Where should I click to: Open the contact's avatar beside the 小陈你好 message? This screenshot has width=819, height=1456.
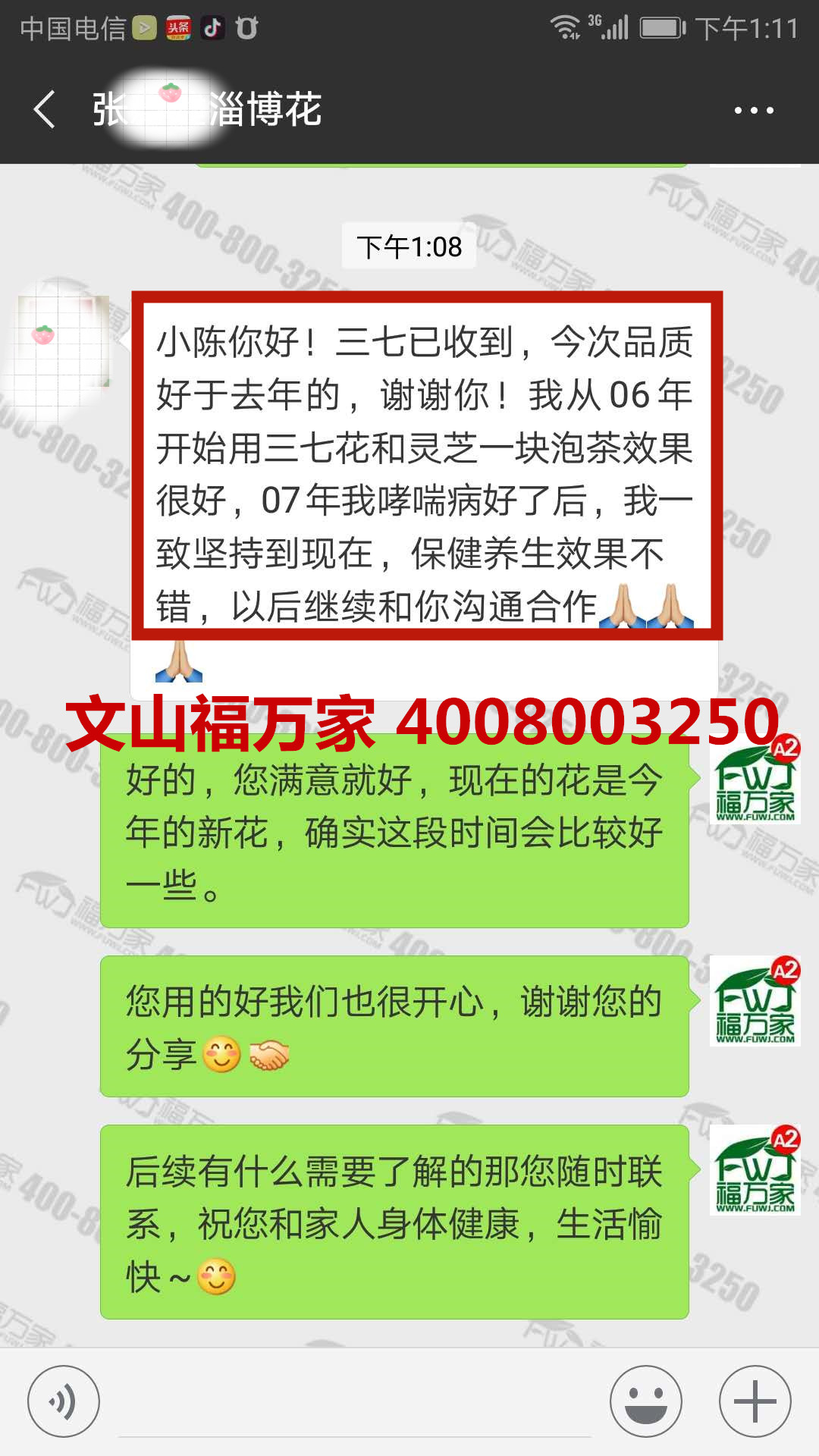(x=64, y=341)
